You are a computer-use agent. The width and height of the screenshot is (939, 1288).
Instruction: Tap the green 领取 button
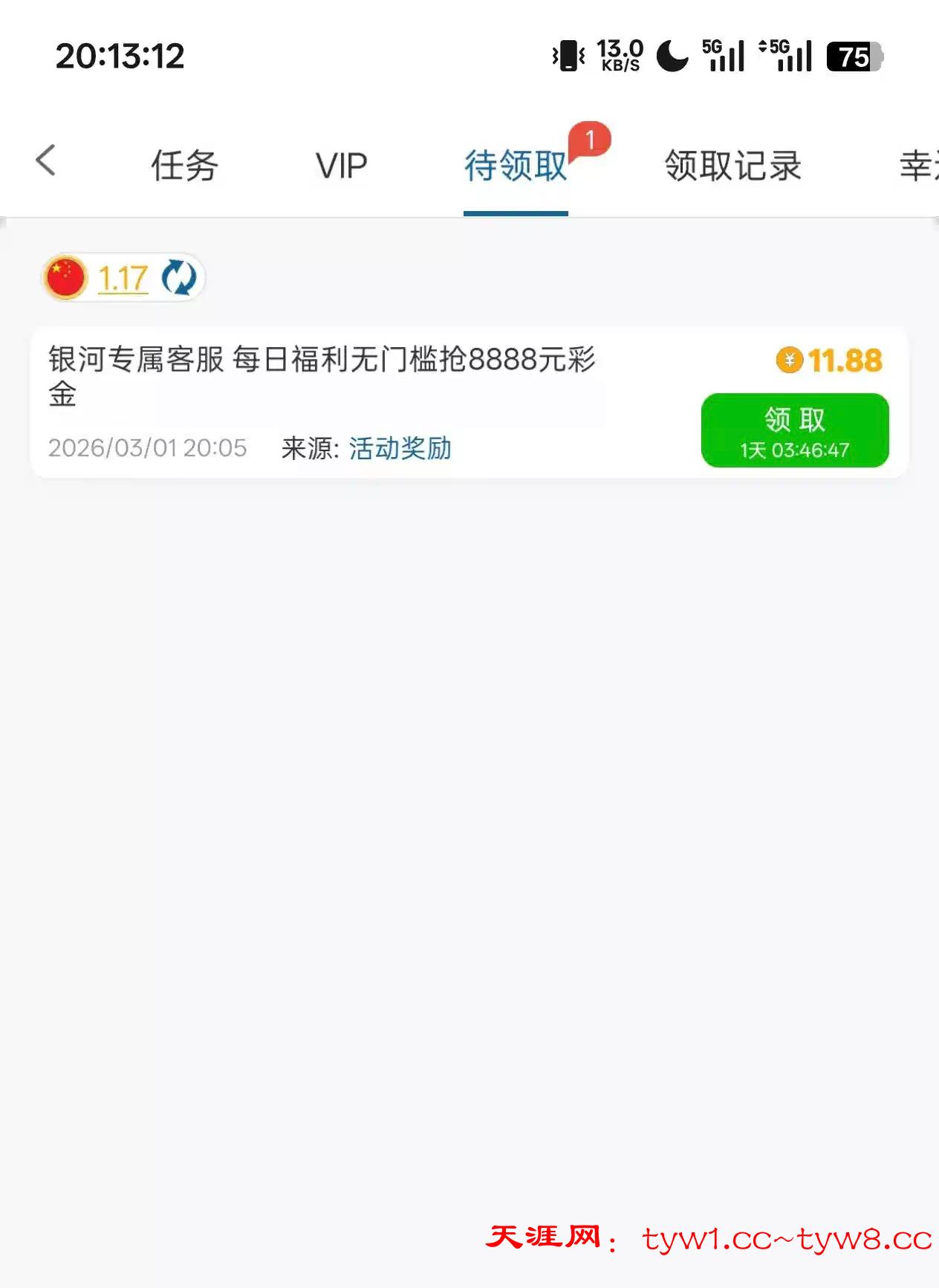click(x=794, y=430)
